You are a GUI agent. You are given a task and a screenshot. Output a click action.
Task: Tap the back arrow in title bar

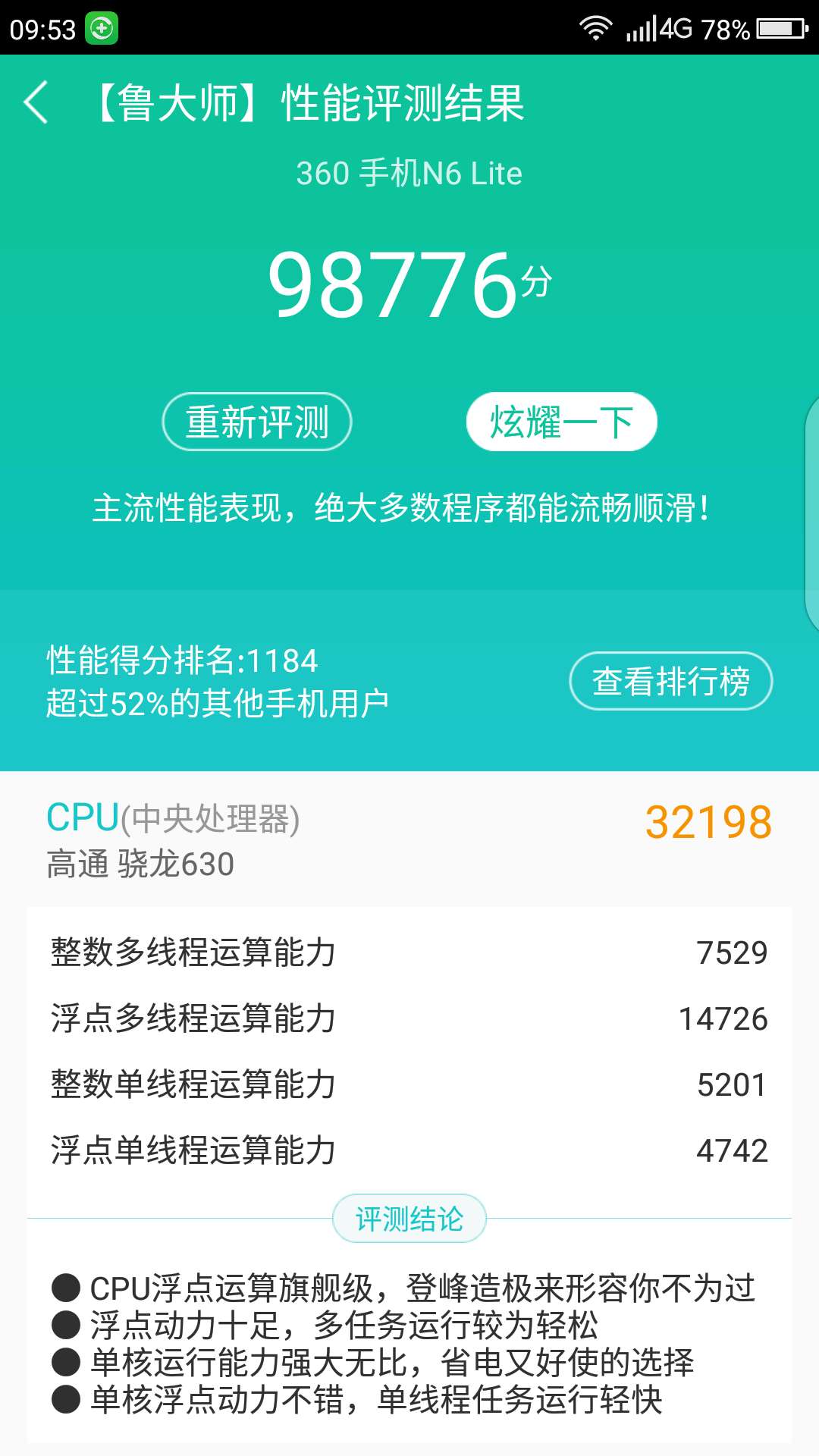point(36,103)
